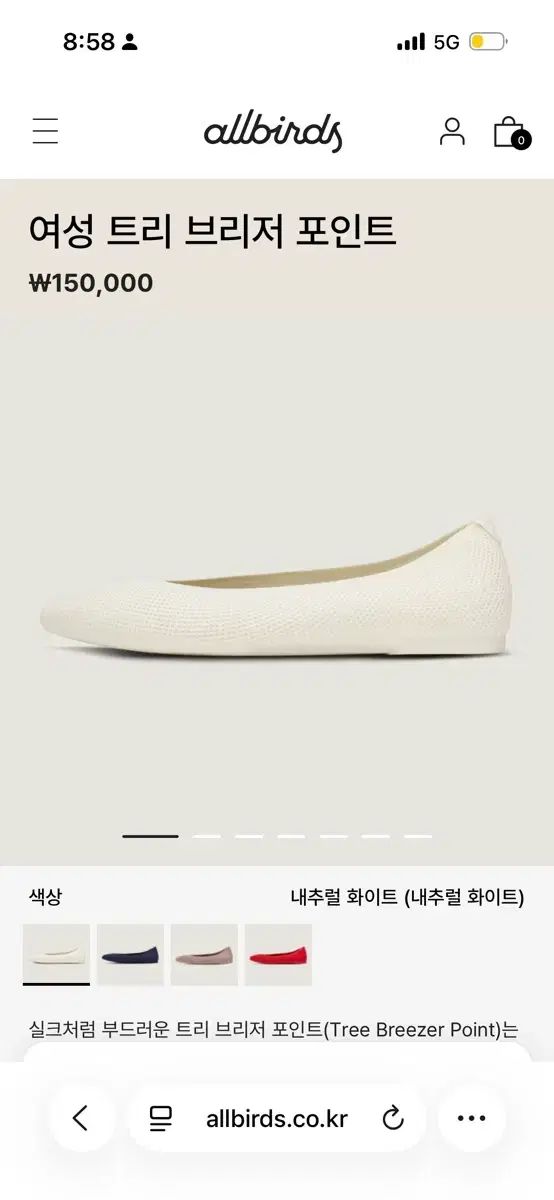Tap the allbirds.co.kr address bar
554x1200 pixels.
pyautogui.click(x=277, y=1118)
